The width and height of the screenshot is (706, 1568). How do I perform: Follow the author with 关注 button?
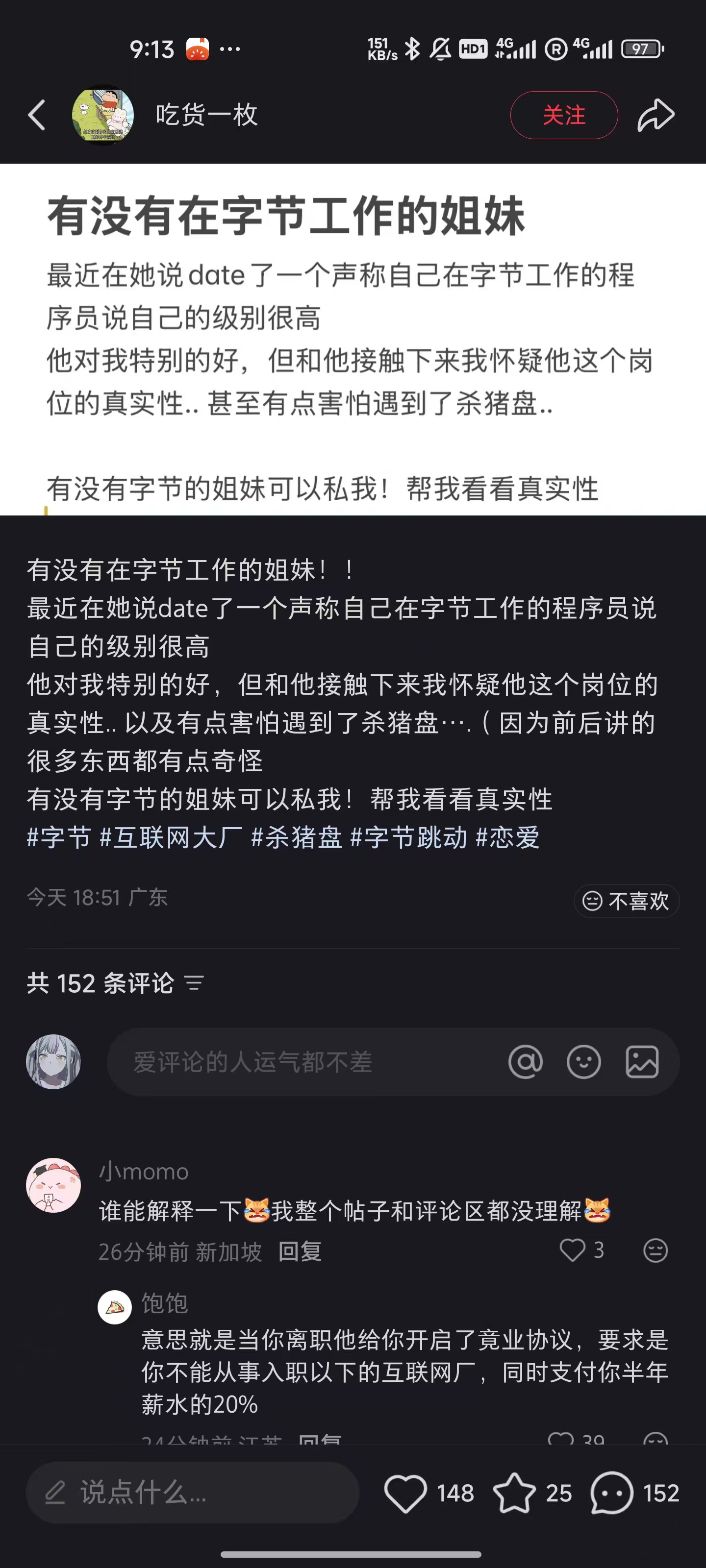point(563,115)
